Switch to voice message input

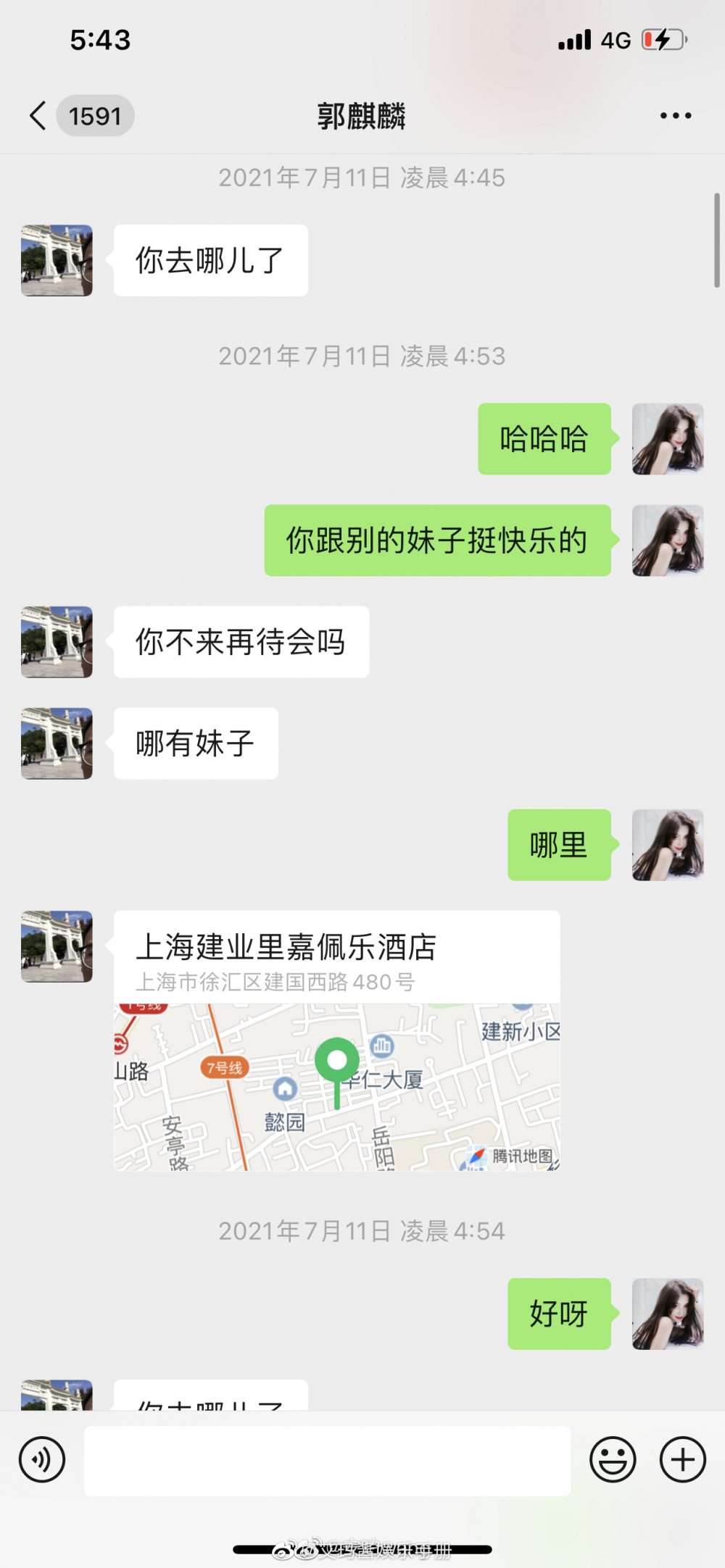tap(42, 1459)
